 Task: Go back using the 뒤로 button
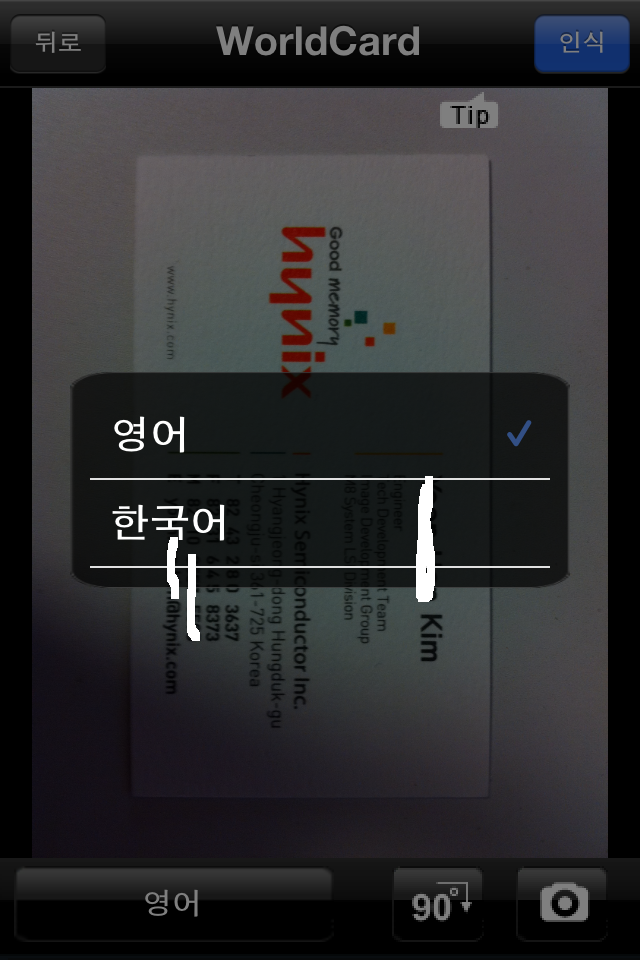[x=58, y=44]
